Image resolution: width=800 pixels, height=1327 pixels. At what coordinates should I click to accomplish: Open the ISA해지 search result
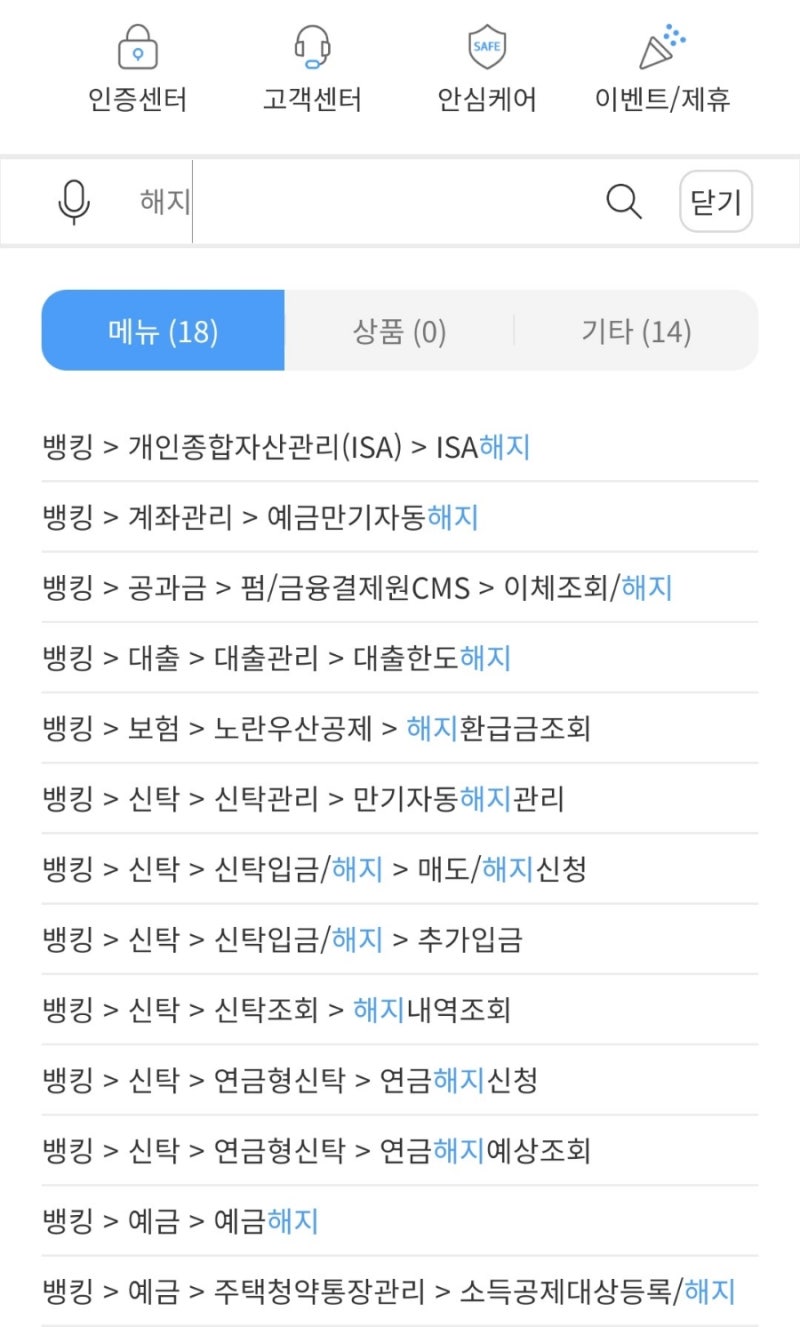(285, 447)
